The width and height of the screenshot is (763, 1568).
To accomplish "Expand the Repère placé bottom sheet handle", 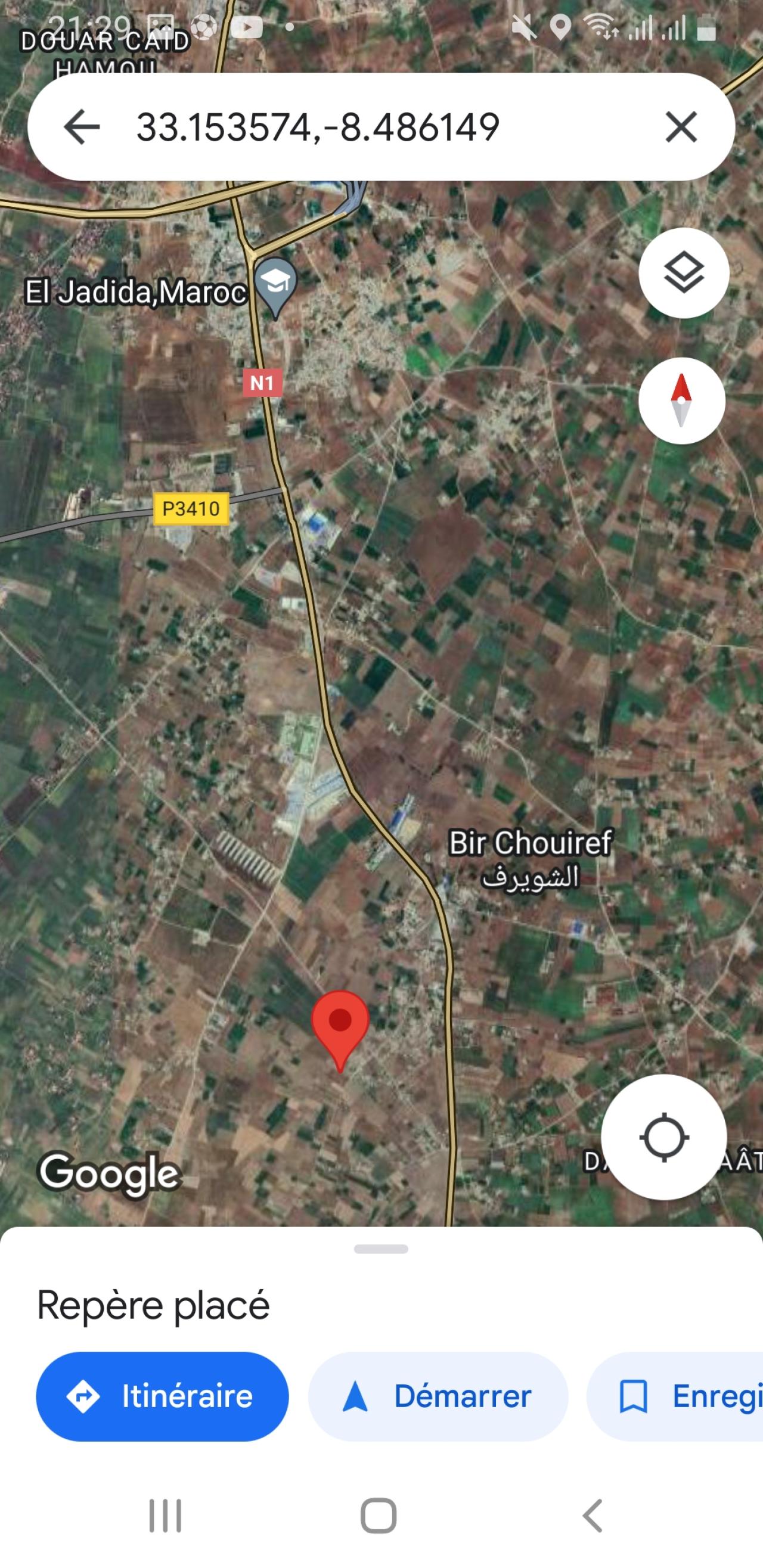I will pos(381,1249).
